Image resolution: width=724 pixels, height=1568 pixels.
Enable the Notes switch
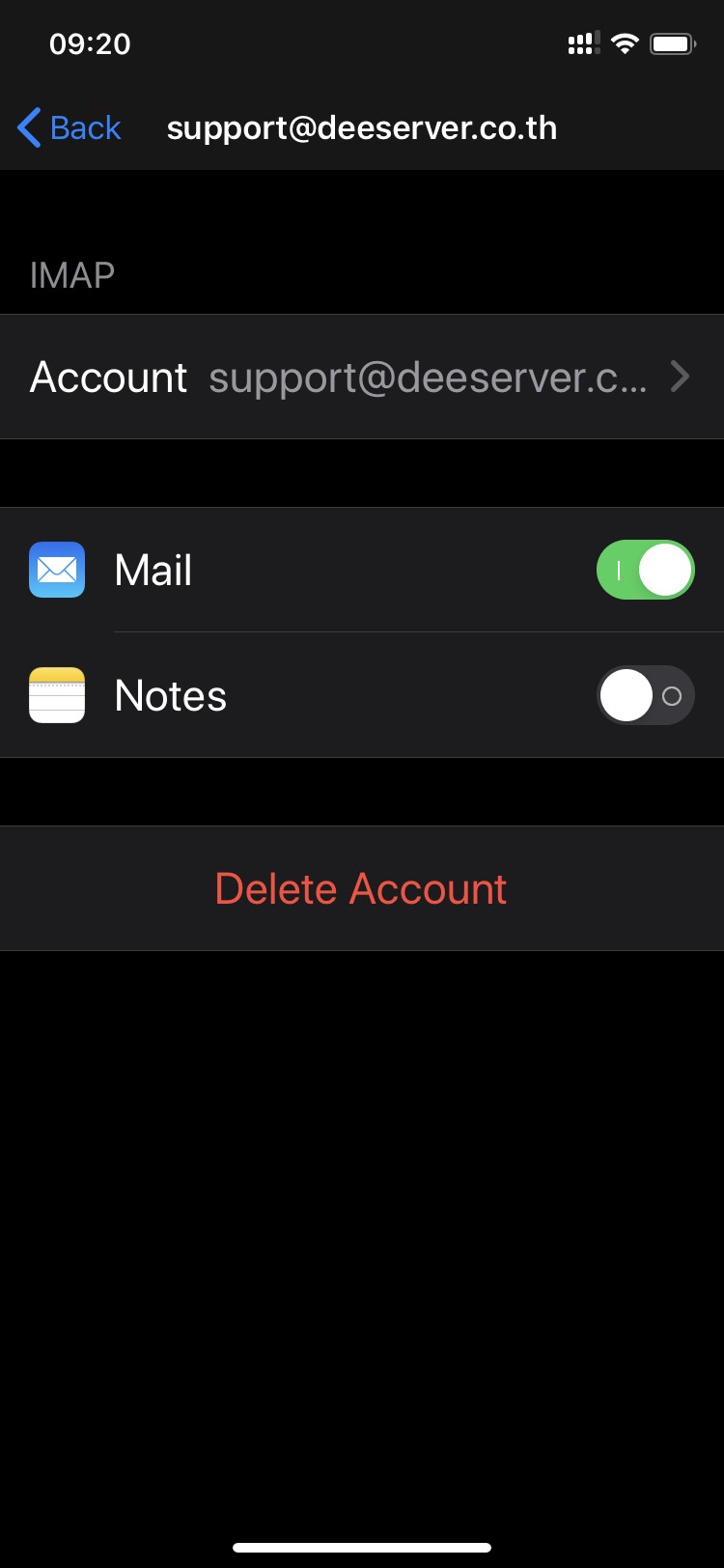point(645,695)
